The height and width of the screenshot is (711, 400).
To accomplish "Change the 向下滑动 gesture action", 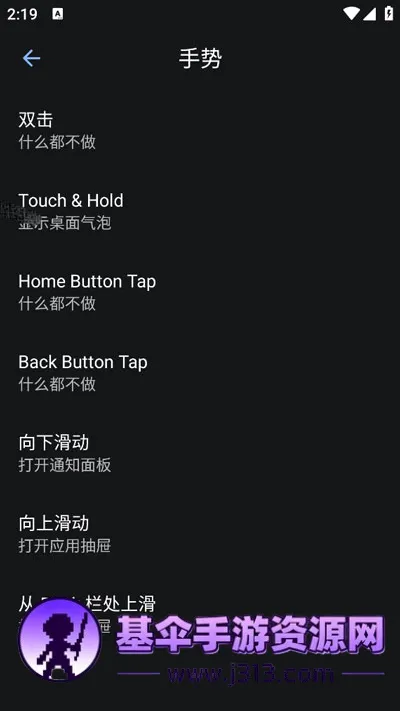I will (x=200, y=453).
